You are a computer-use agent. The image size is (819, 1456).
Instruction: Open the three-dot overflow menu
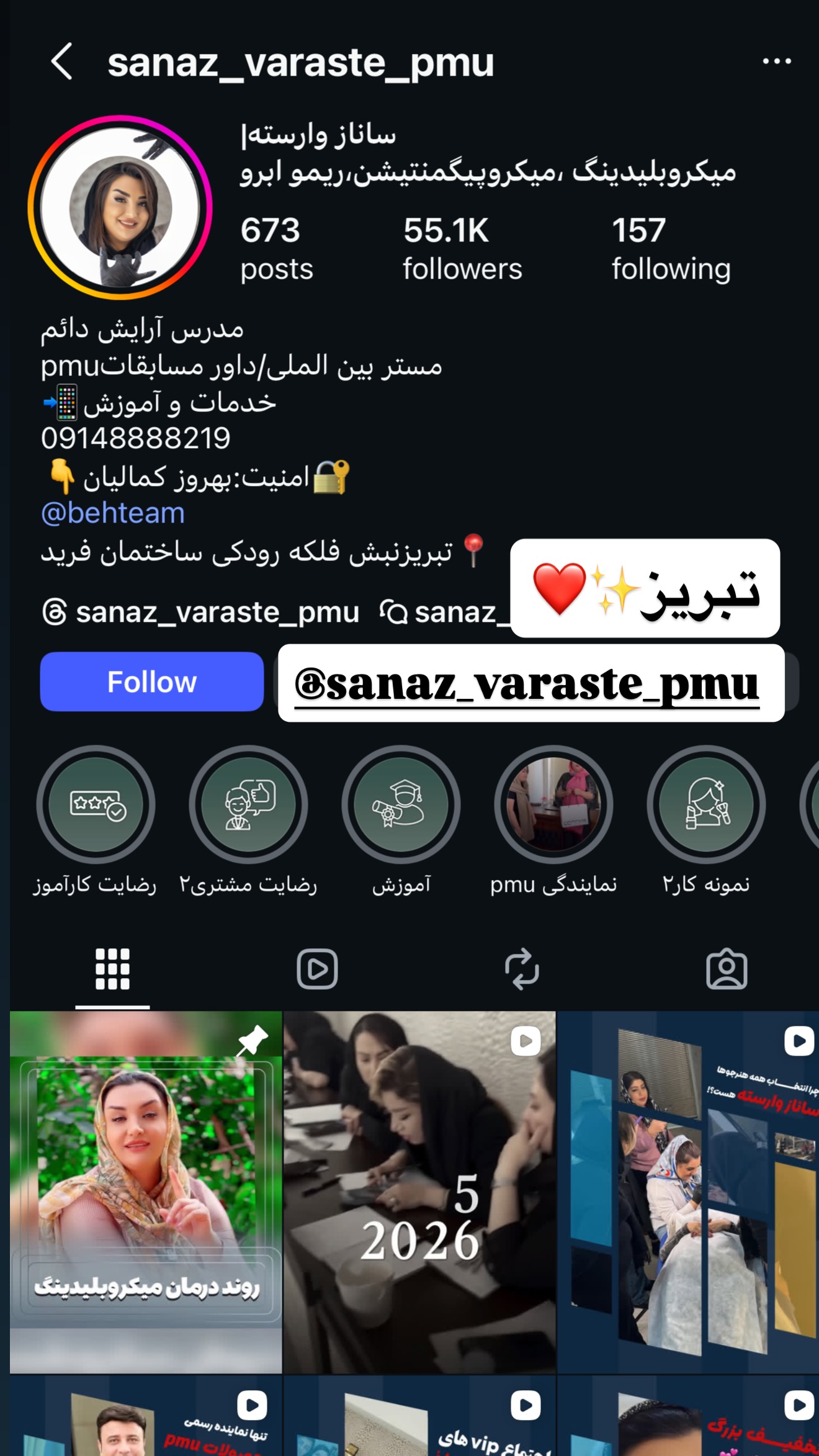[x=776, y=61]
